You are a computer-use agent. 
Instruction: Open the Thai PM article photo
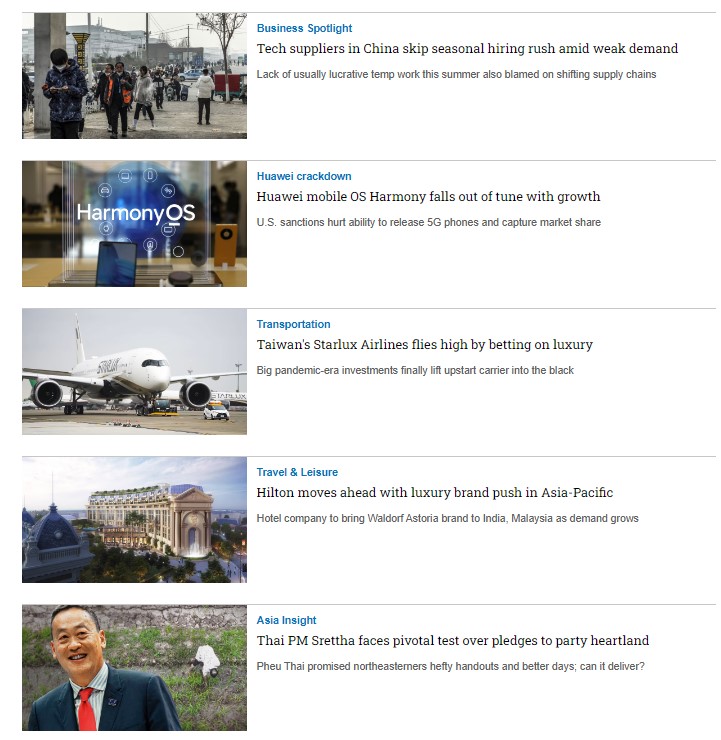134,667
